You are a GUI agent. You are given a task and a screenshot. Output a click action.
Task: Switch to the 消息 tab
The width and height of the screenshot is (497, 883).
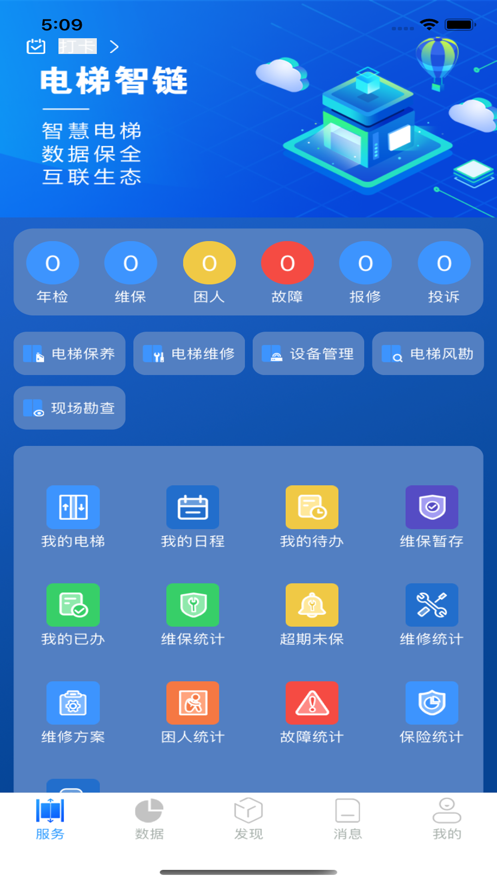[x=348, y=819]
